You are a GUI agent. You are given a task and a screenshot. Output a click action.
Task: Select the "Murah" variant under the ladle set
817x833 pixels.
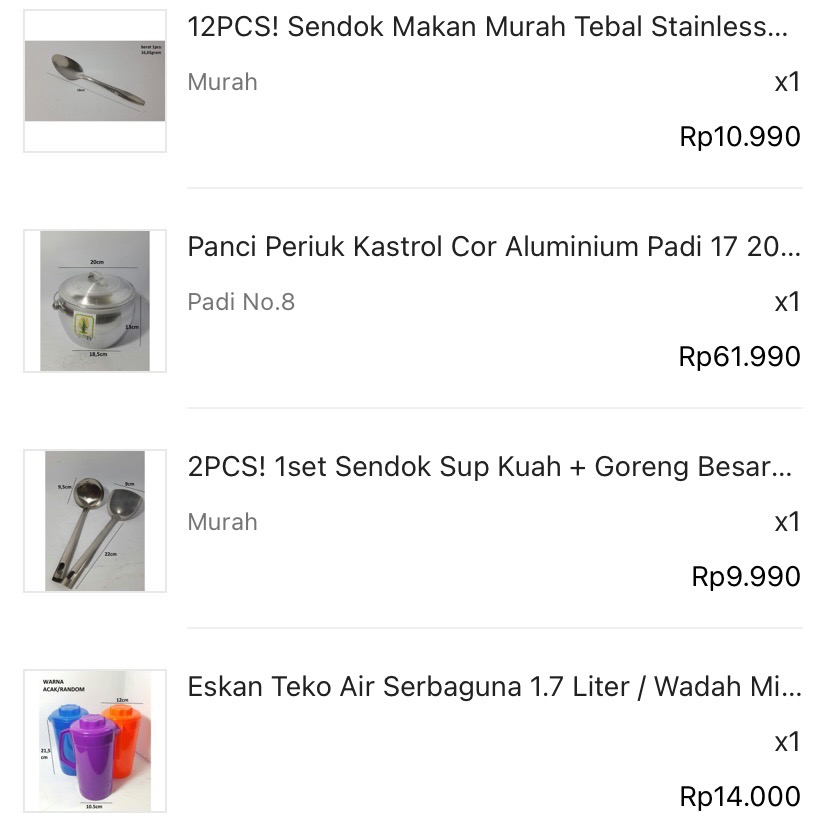coord(222,522)
